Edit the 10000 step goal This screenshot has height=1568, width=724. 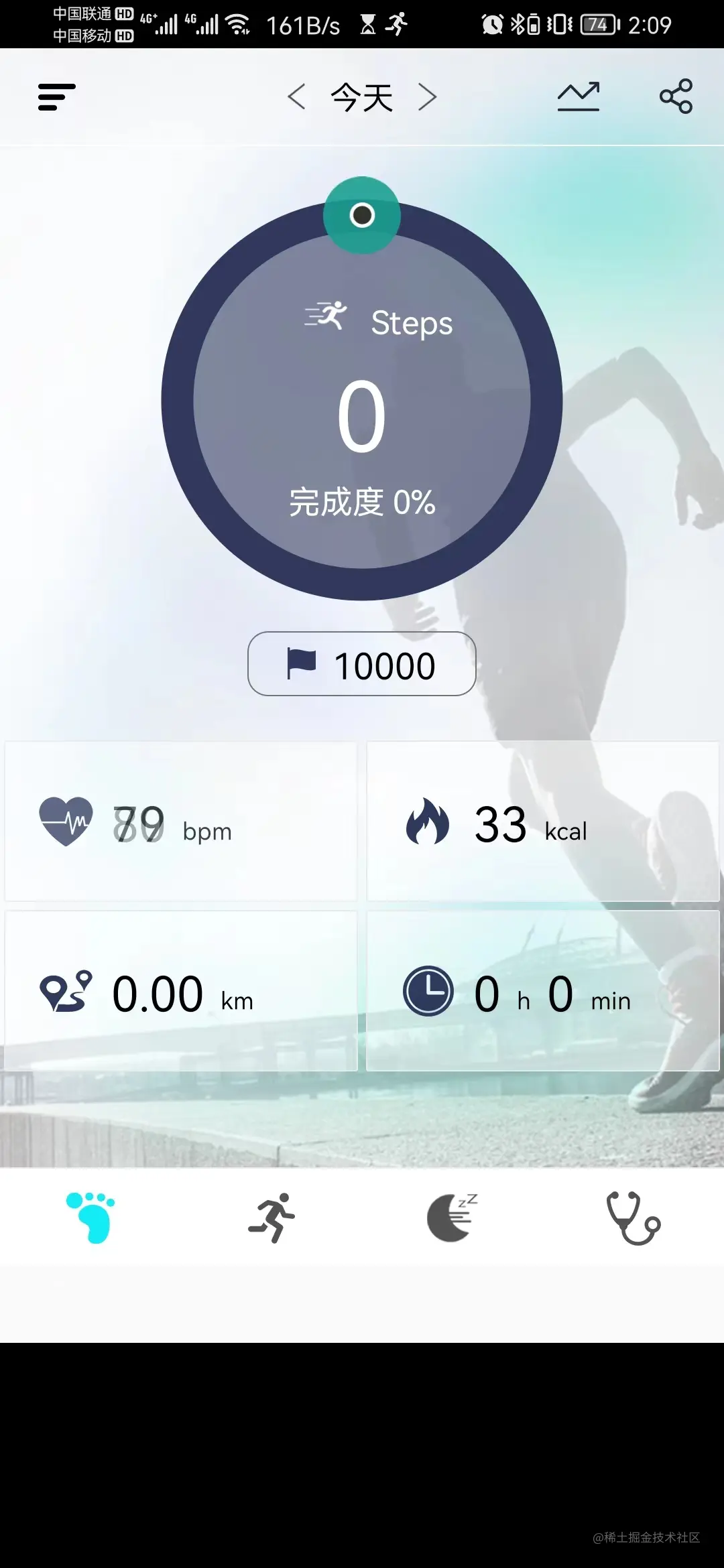[x=362, y=664]
